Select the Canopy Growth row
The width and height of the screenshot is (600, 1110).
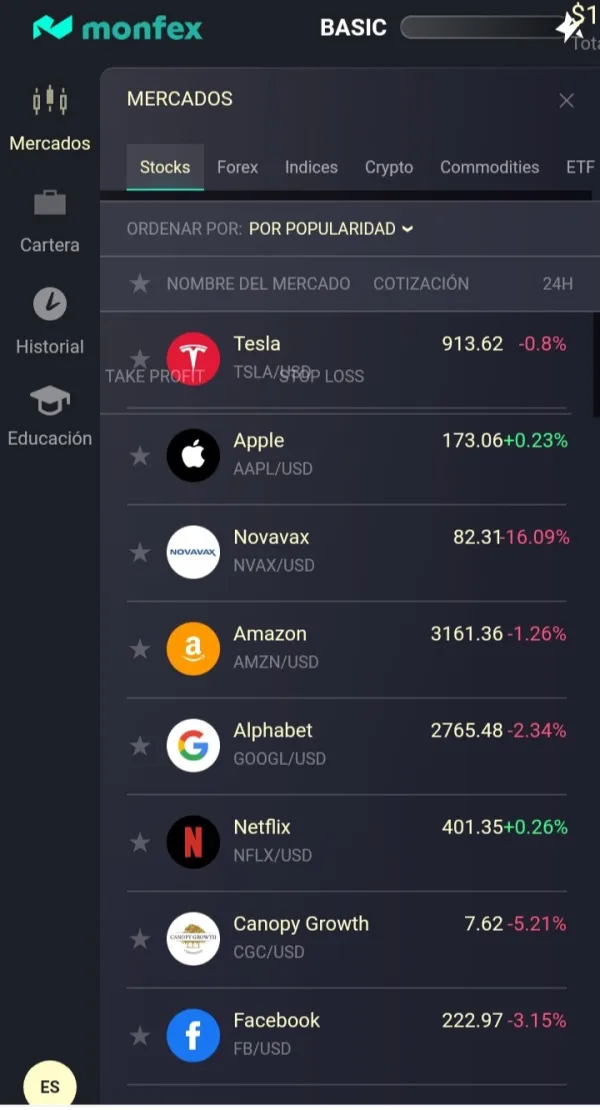(347, 938)
